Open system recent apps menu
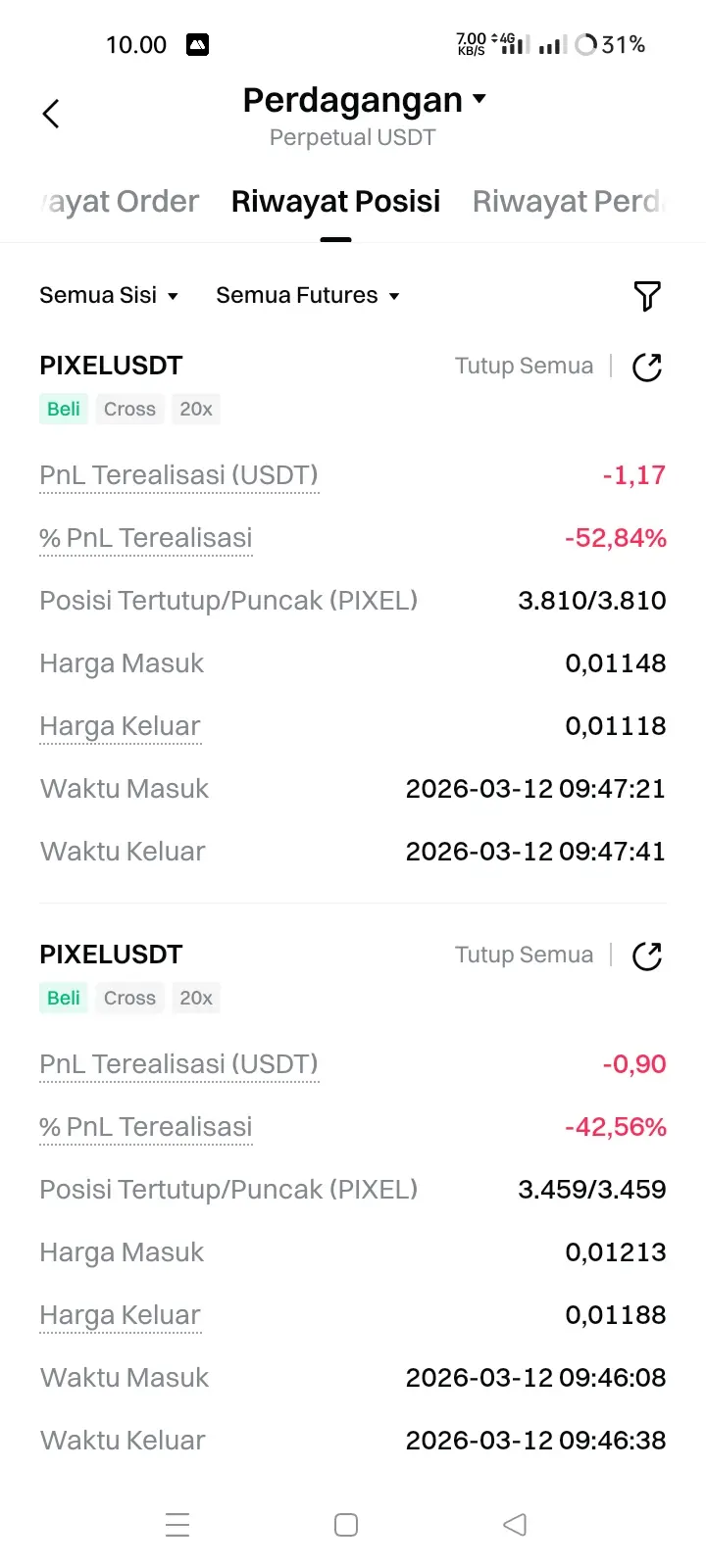 (x=177, y=1525)
